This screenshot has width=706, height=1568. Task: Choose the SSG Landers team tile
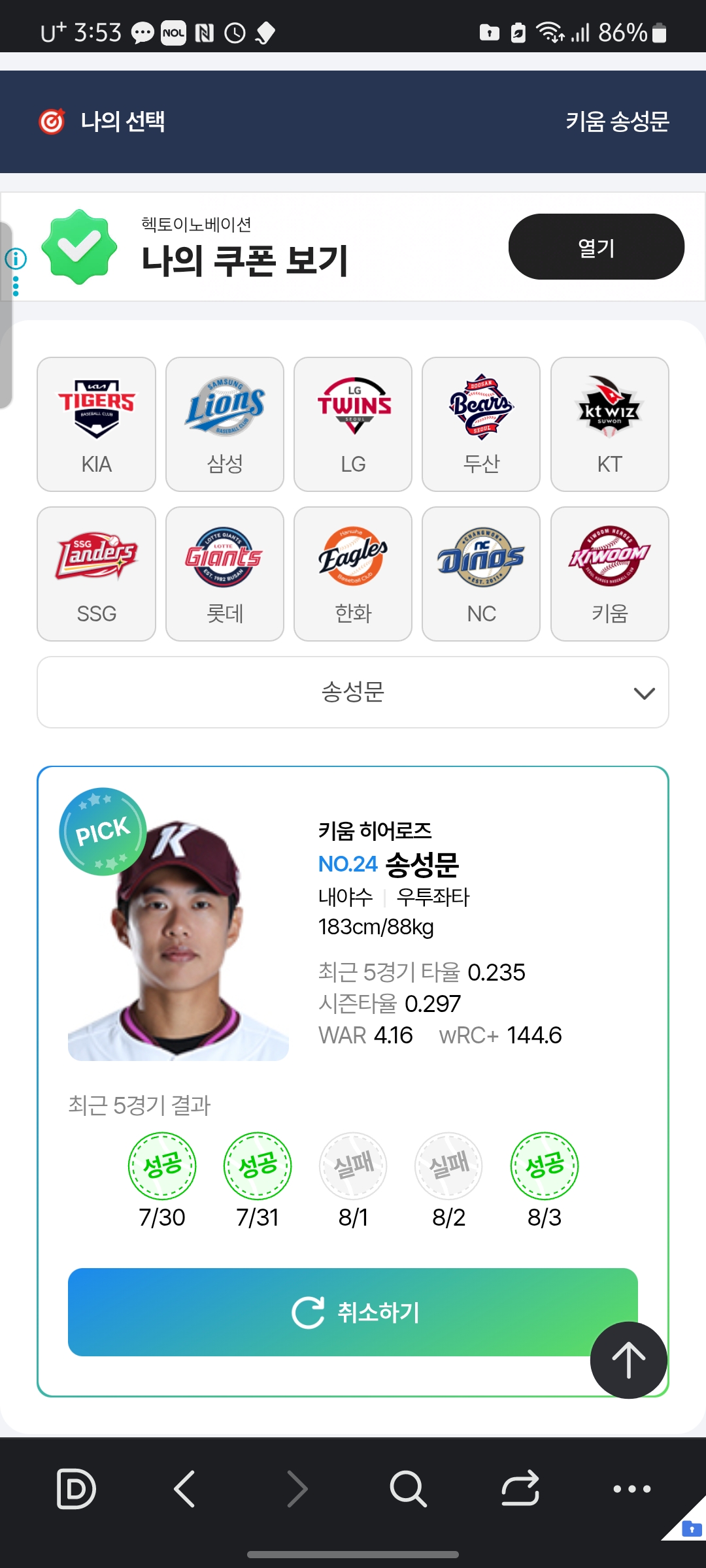96,574
